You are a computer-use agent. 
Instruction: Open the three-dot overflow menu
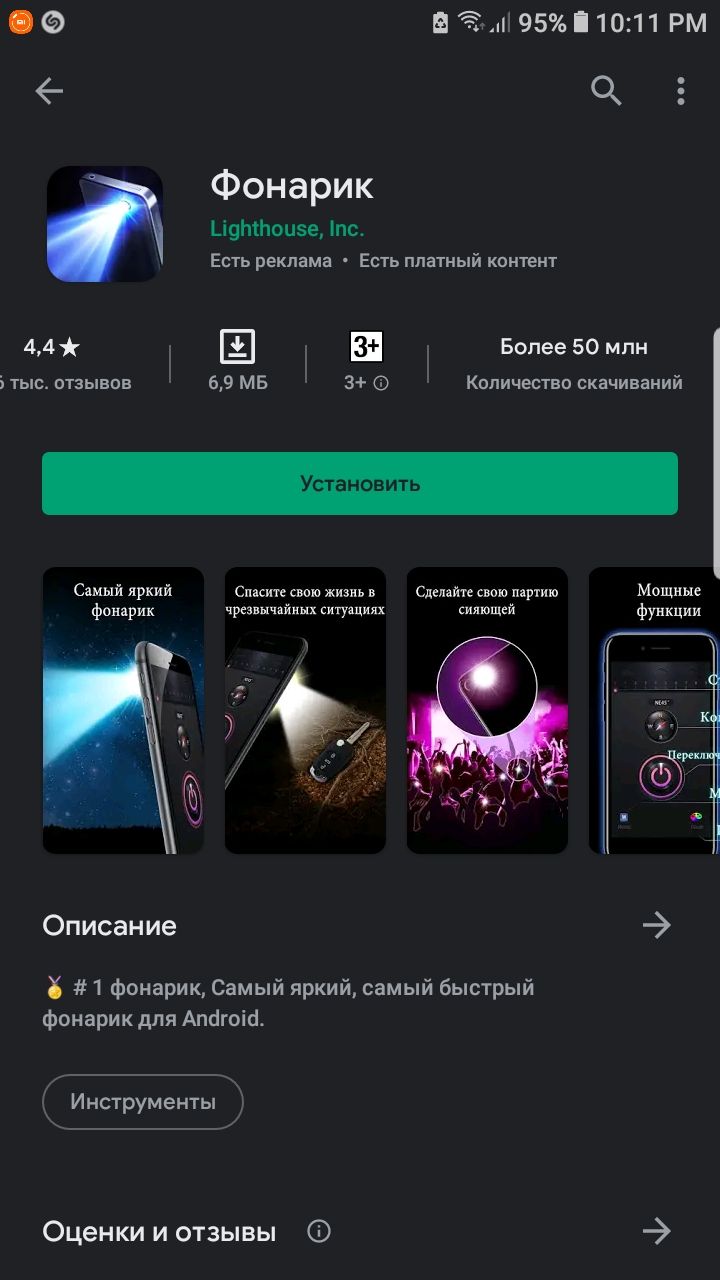click(x=680, y=91)
